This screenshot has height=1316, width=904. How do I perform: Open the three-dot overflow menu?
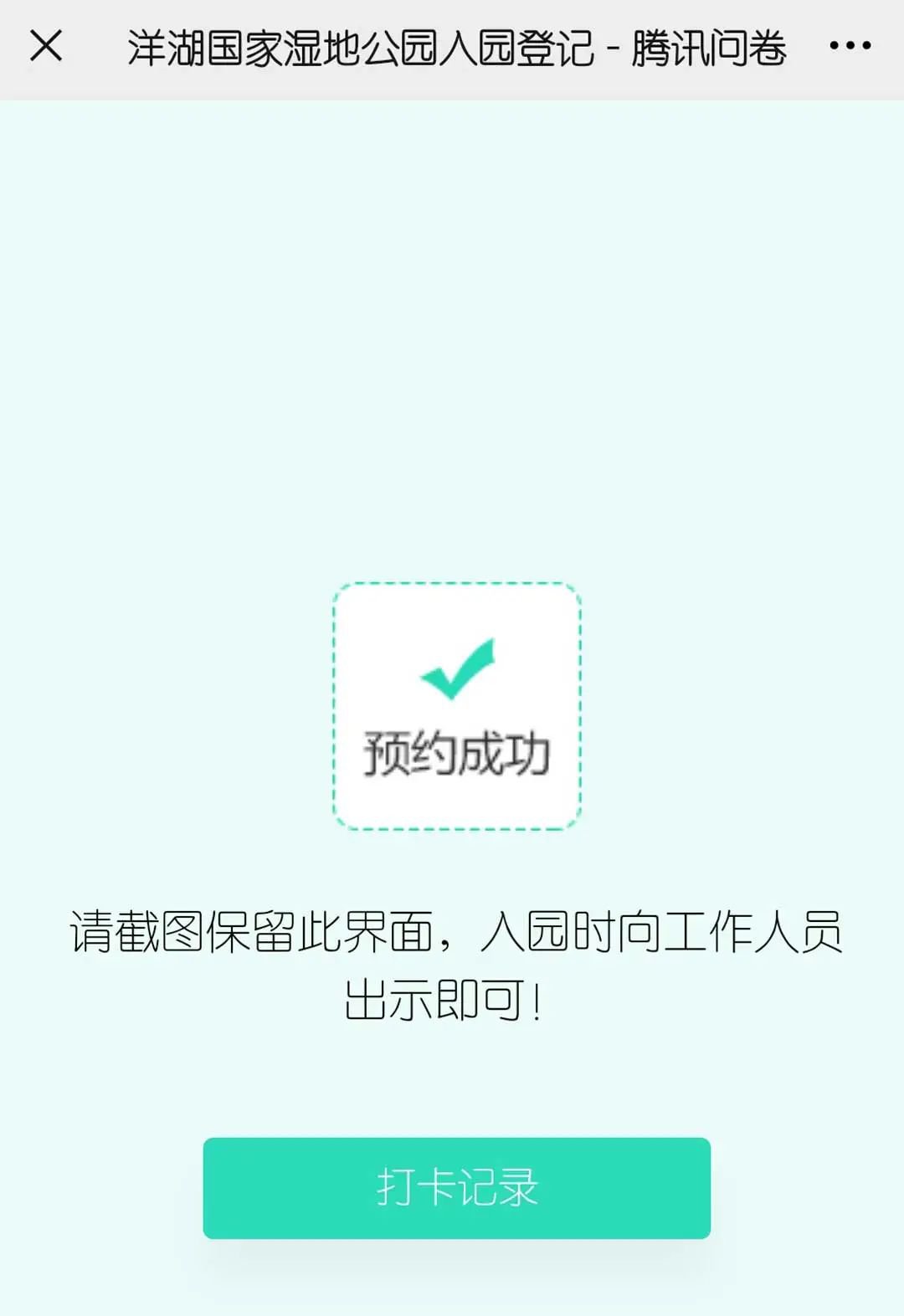pos(850,46)
